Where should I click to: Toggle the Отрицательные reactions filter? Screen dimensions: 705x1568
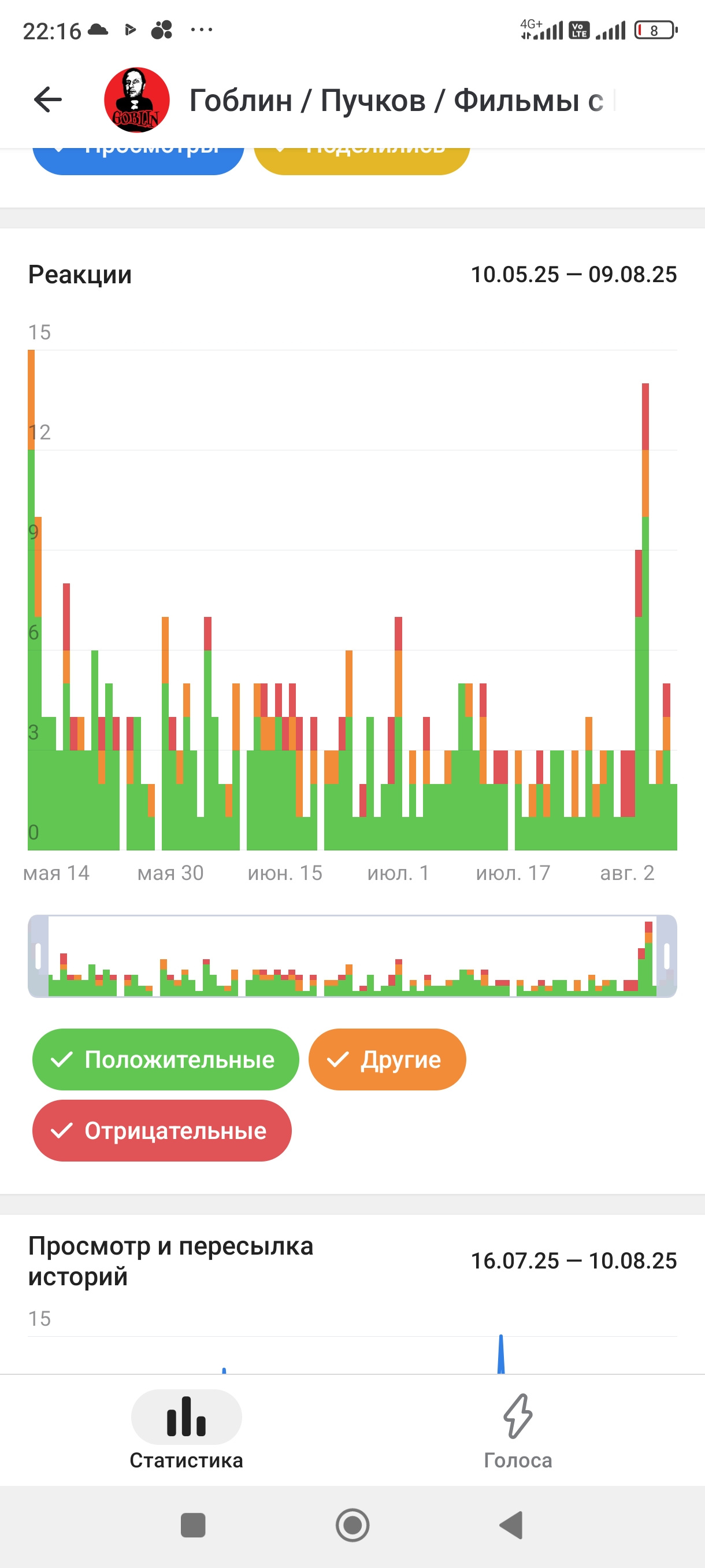point(162,1130)
